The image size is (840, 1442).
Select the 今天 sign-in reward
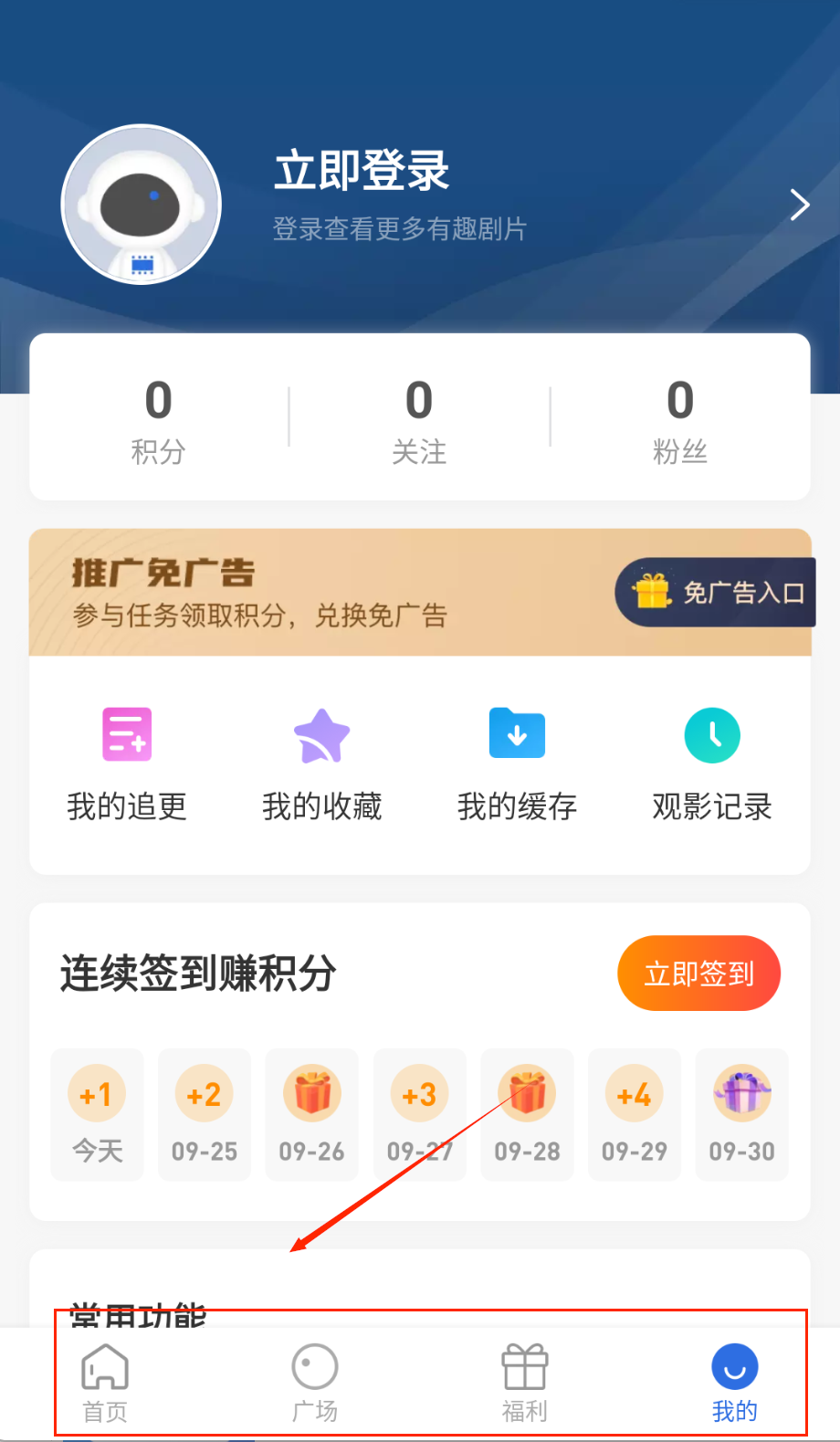(97, 1114)
